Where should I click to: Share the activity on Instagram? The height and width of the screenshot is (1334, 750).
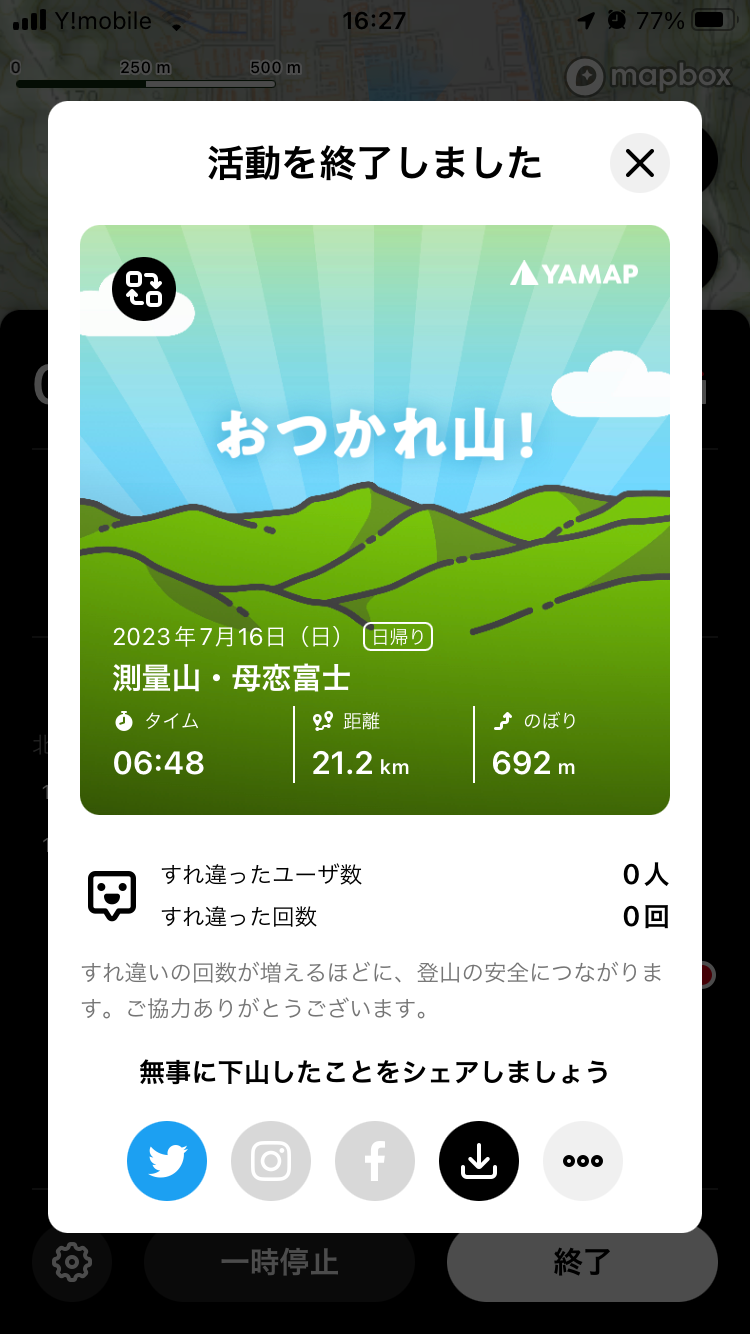coord(271,1161)
